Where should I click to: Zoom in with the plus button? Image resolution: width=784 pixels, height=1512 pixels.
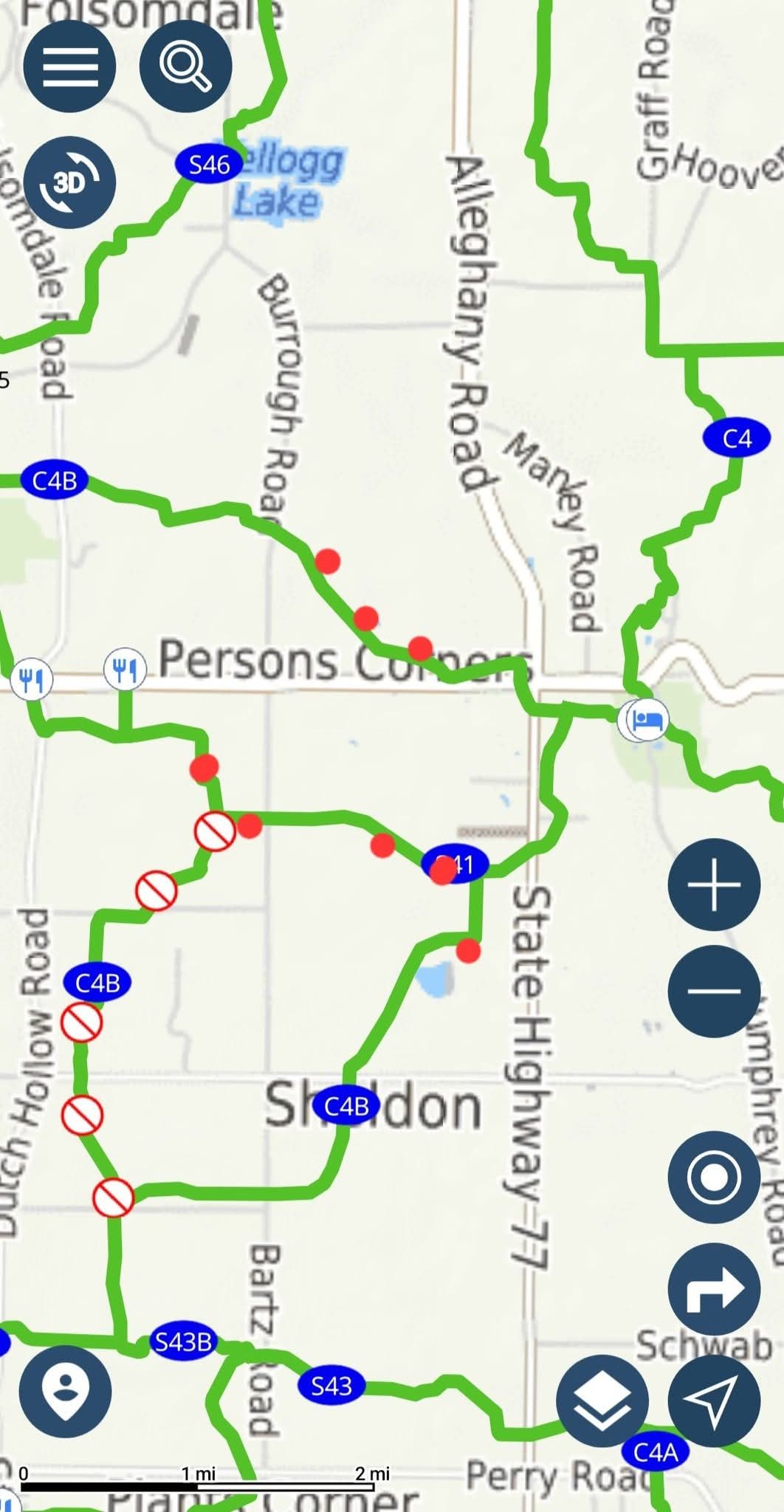pos(714,884)
